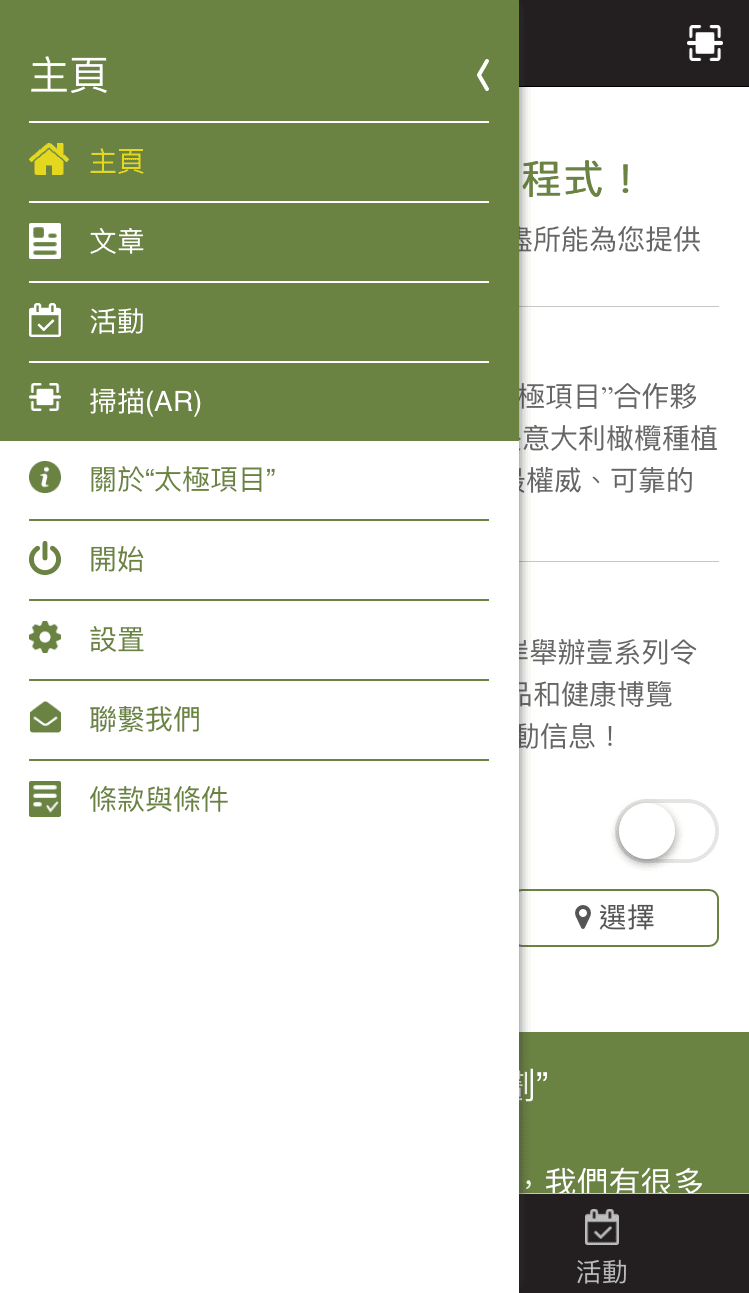
Task: Click the article icon next to 文章
Action: 44,240
